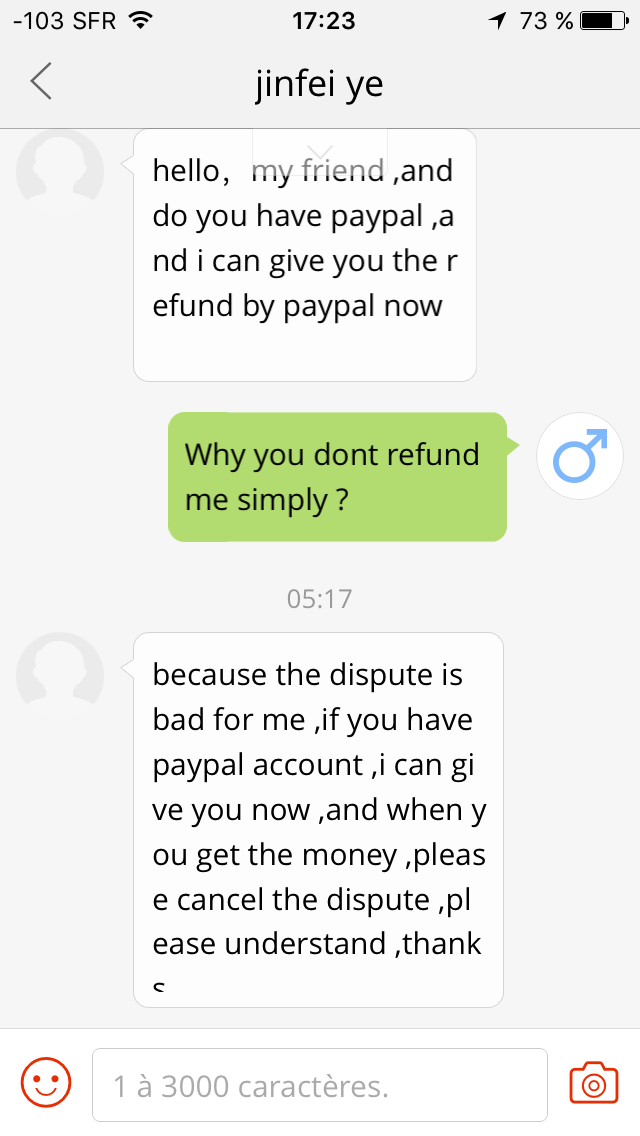Attach a photo with the camera icon

594,1083
